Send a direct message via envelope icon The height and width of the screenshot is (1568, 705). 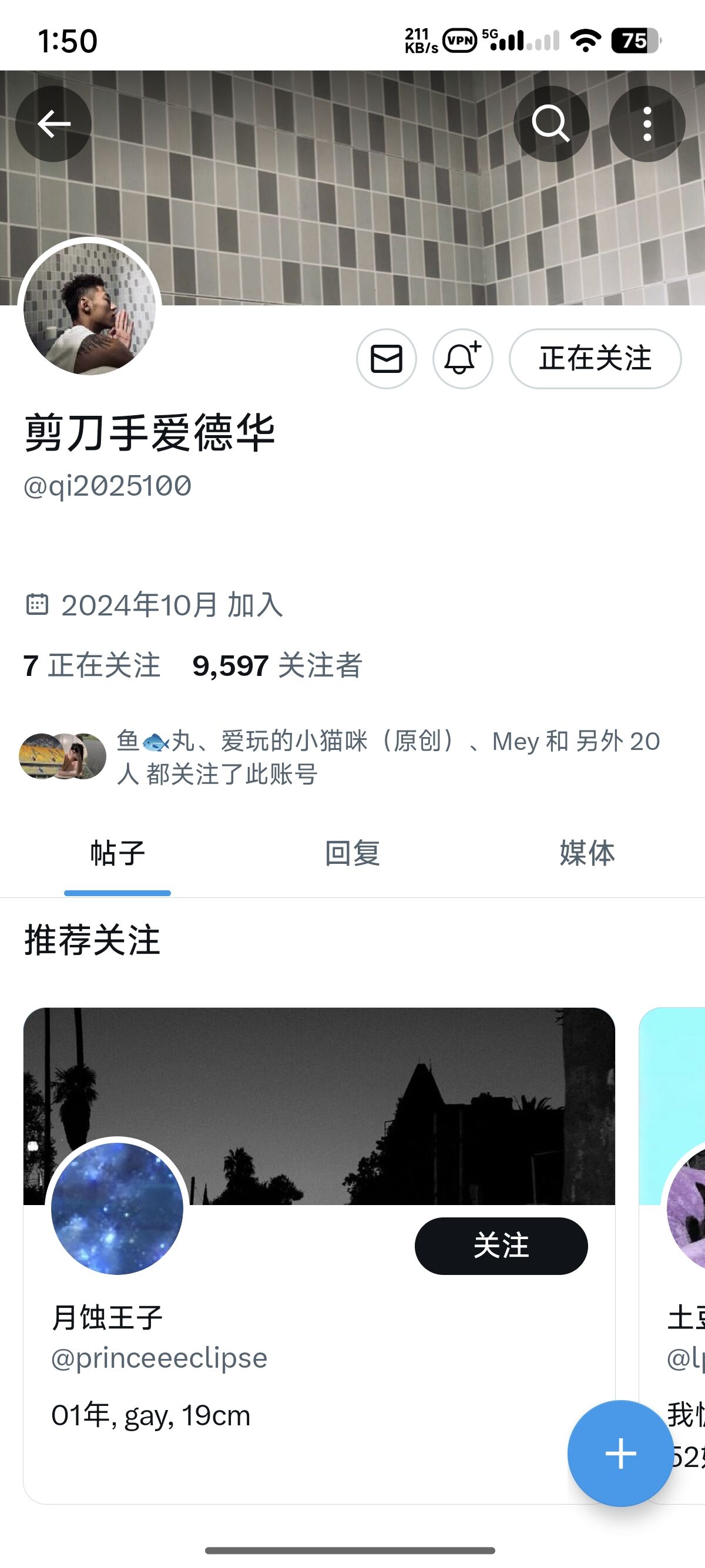[387, 358]
